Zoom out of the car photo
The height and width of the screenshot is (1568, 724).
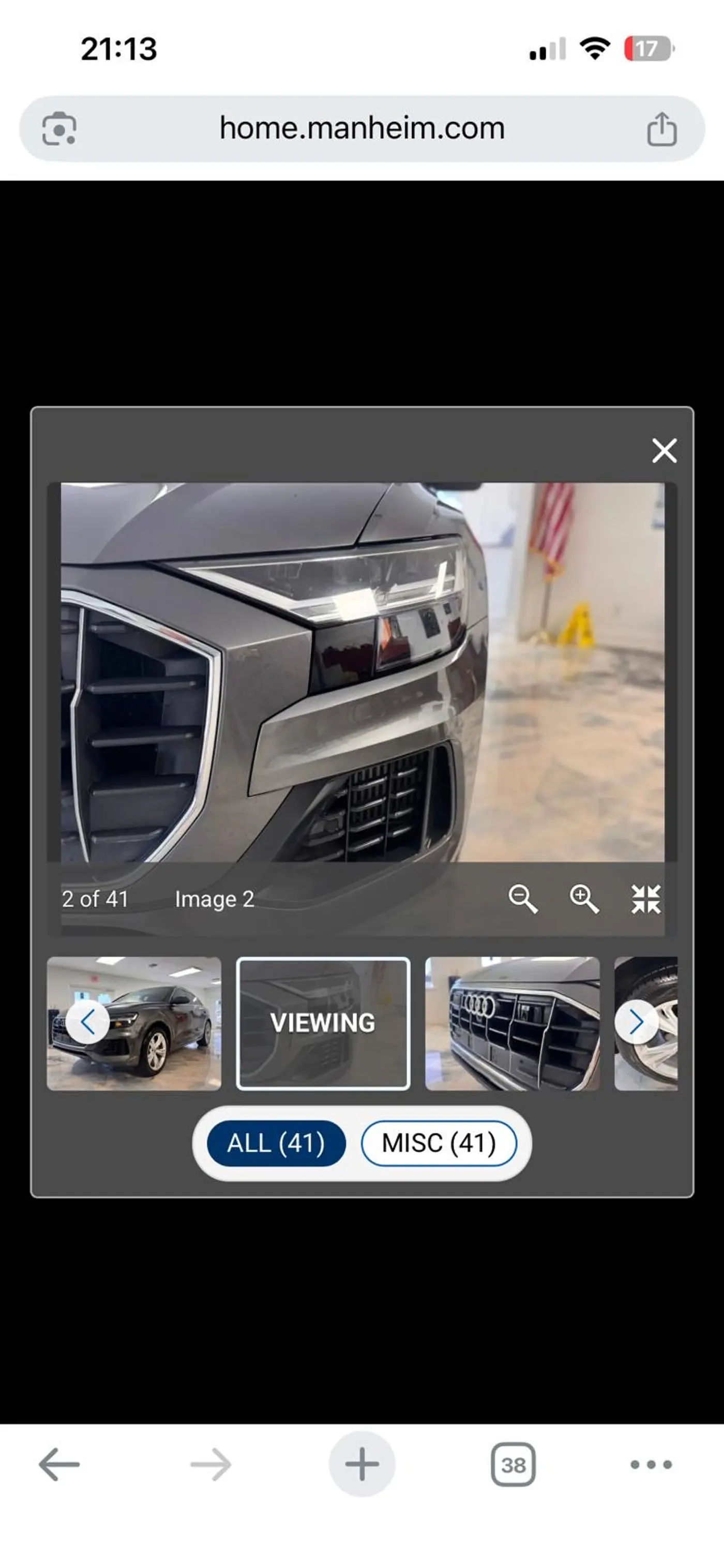tap(523, 899)
